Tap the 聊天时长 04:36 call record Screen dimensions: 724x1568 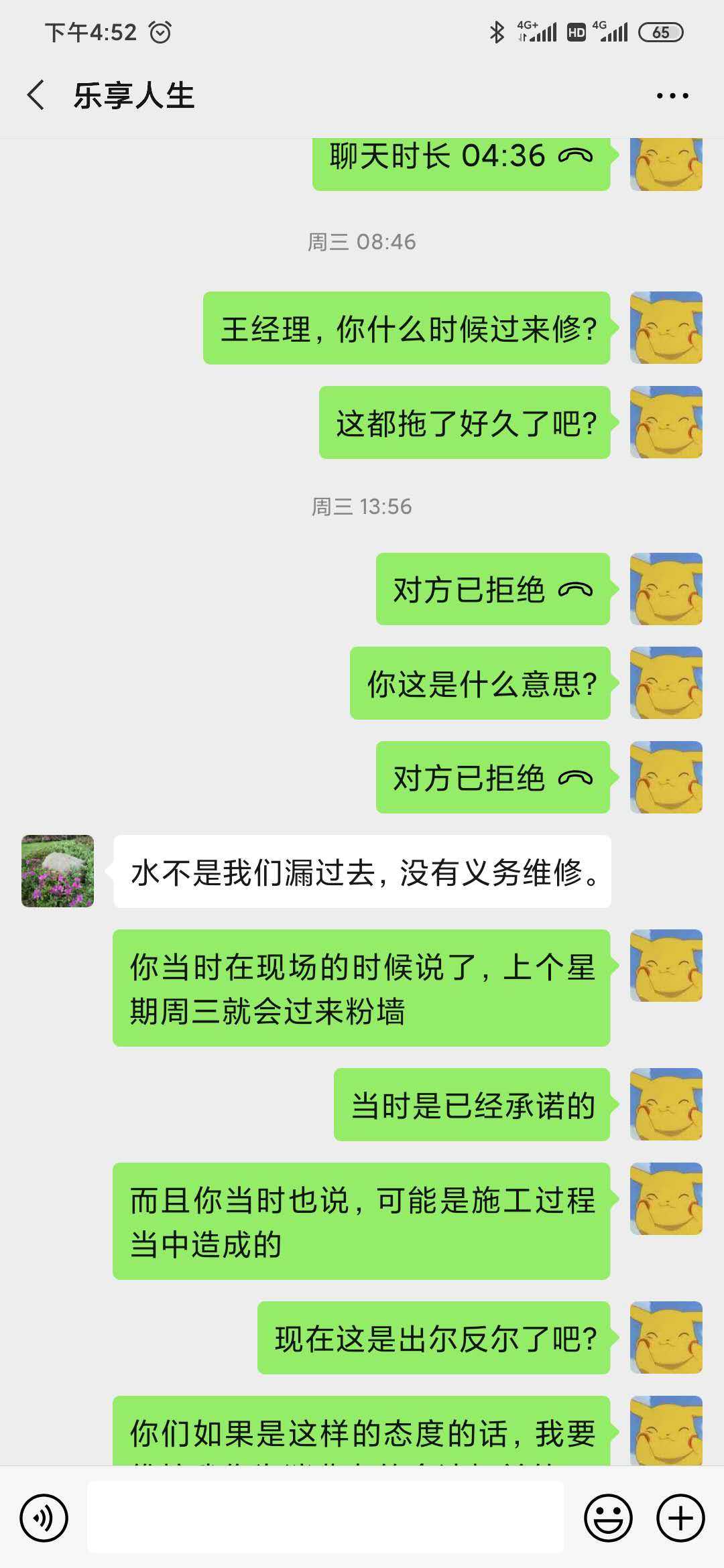(x=461, y=158)
